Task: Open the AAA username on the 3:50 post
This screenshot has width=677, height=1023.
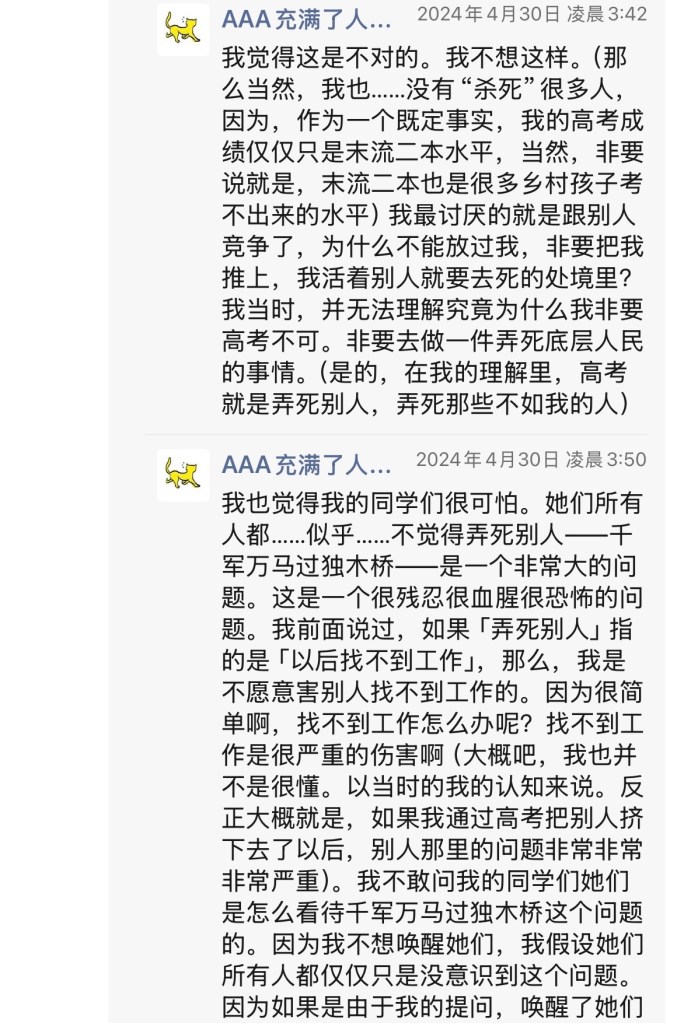Action: point(305,463)
